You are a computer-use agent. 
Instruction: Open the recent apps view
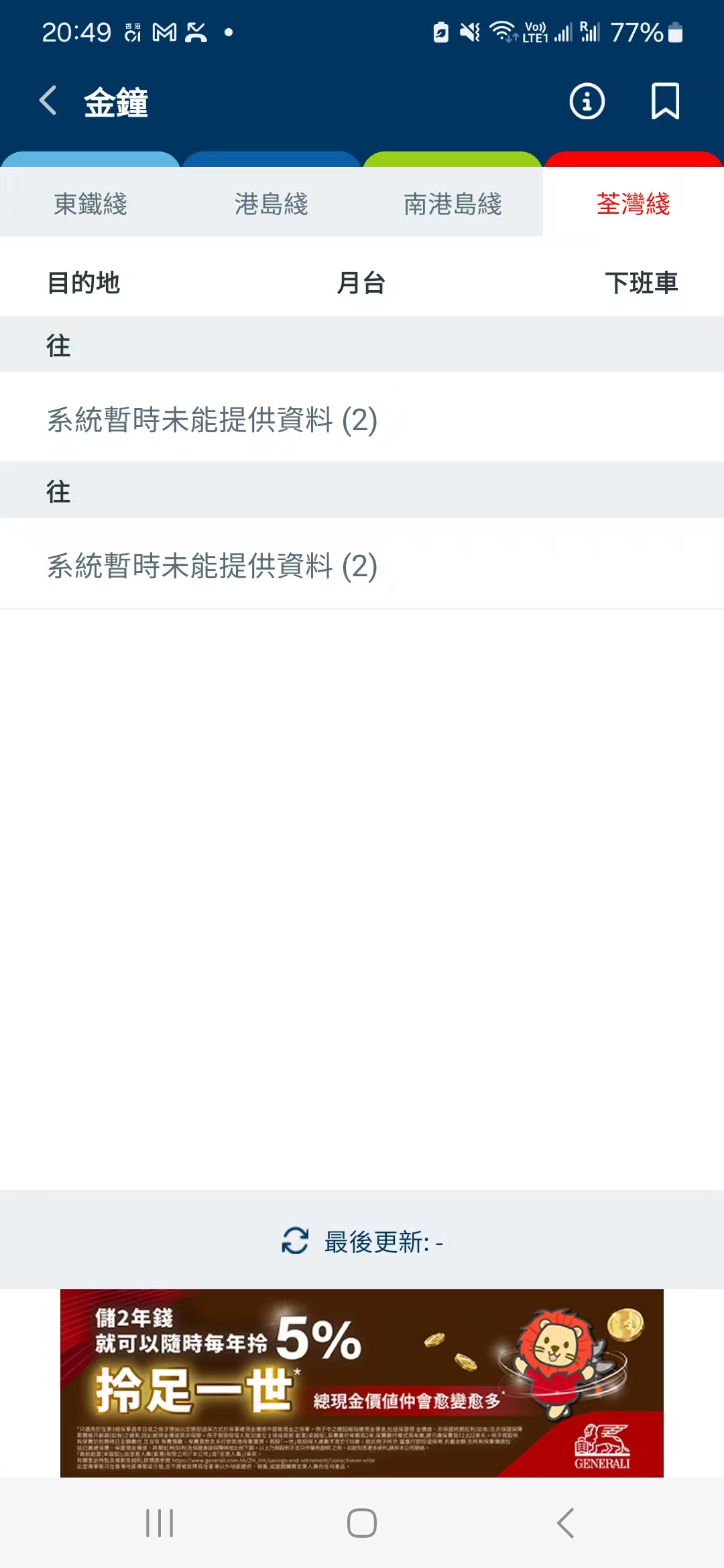pos(160,1523)
